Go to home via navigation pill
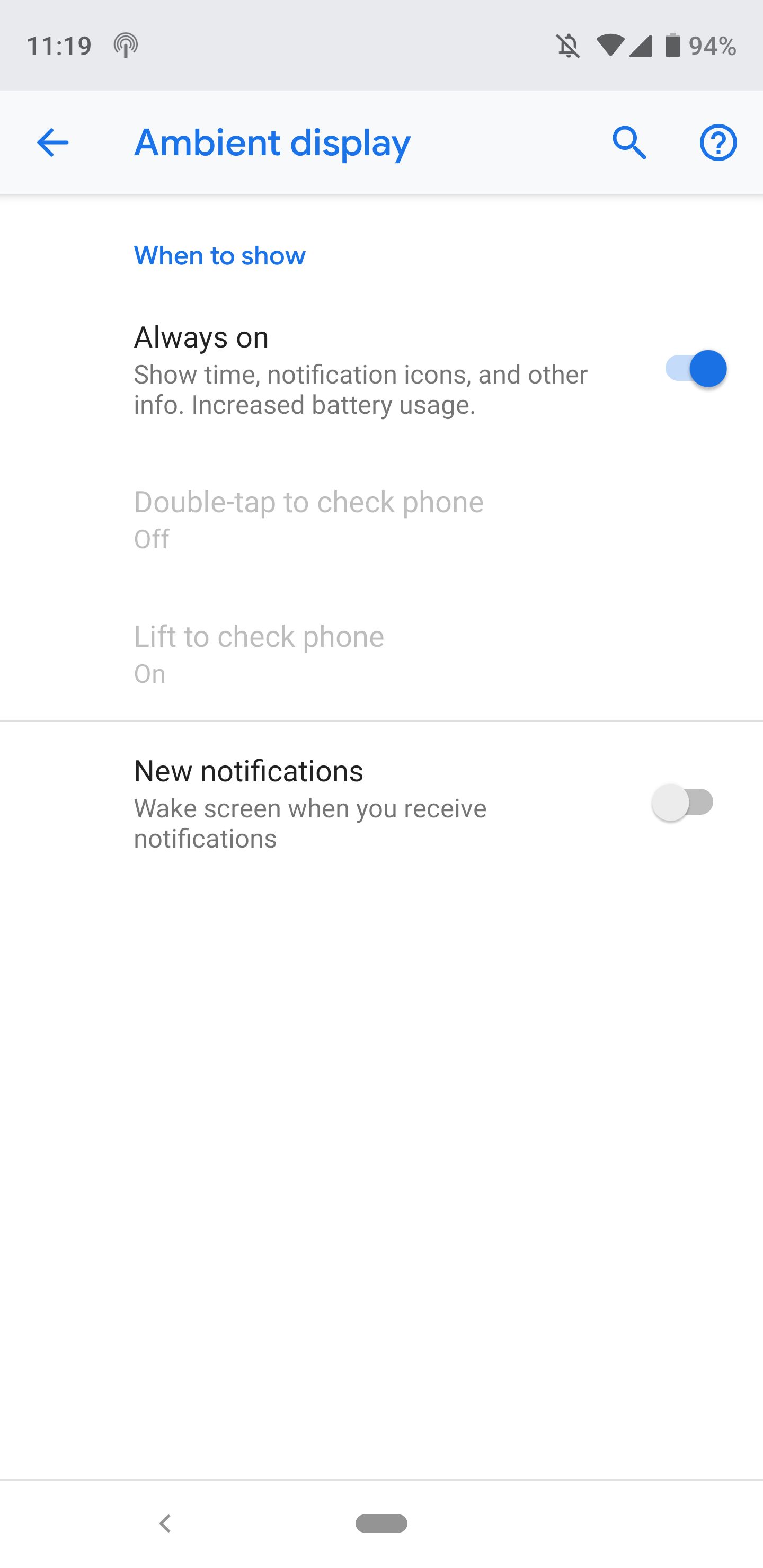The width and height of the screenshot is (763, 1568). (x=381, y=1524)
